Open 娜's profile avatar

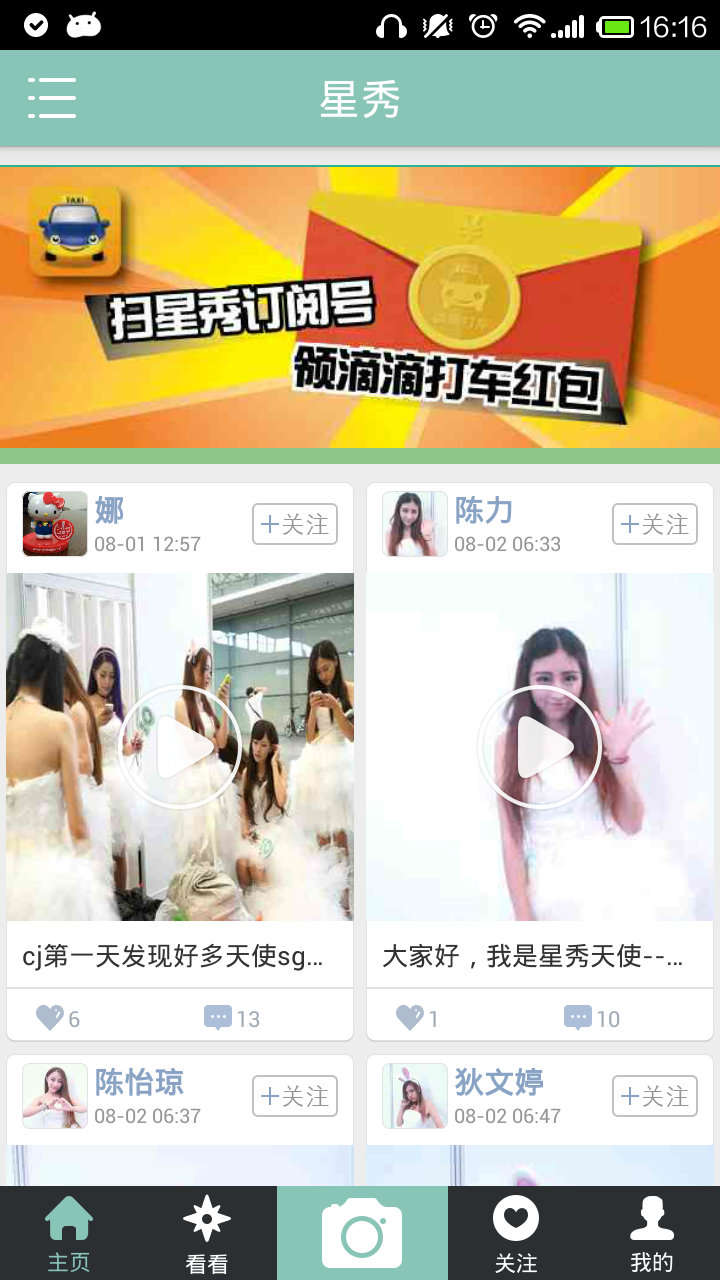pyautogui.click(x=55, y=524)
